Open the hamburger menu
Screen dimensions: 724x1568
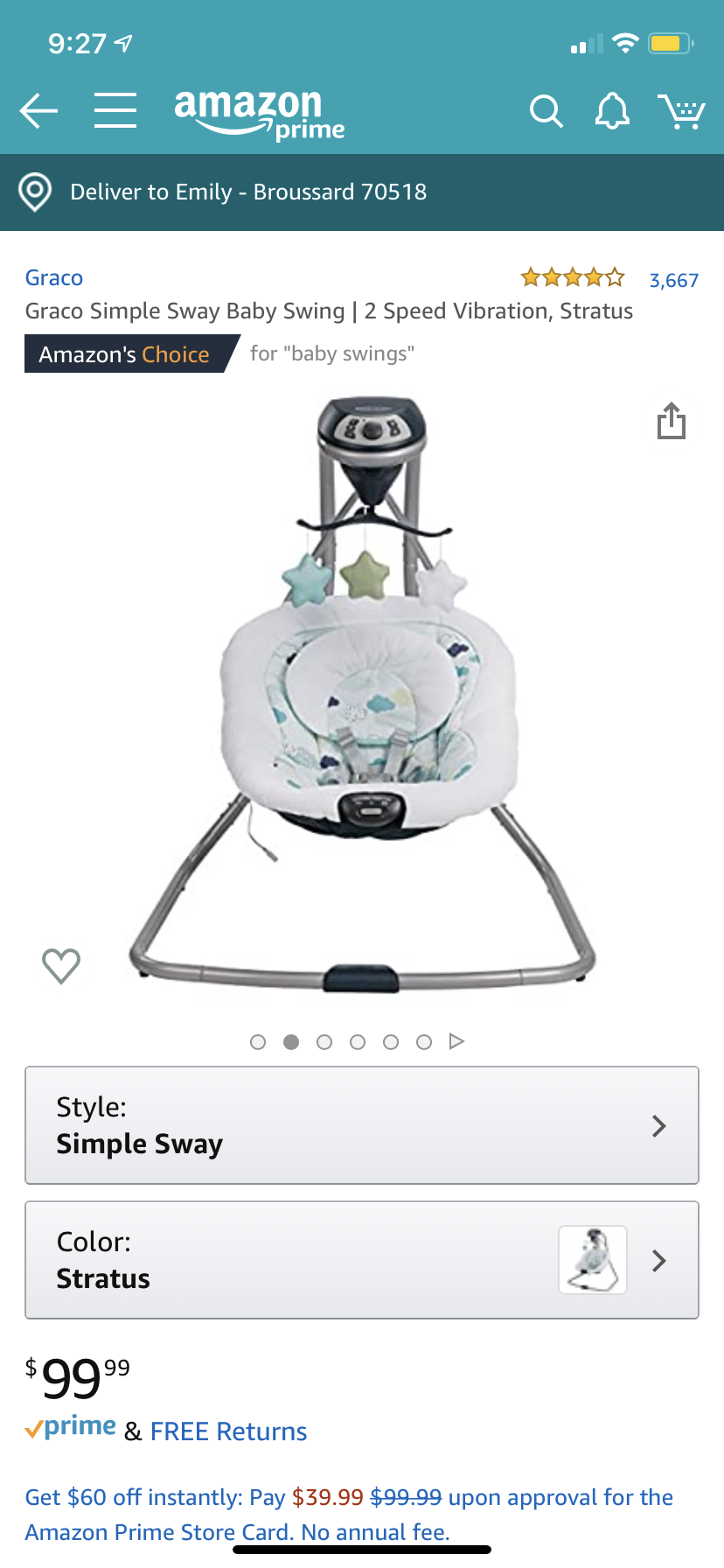tap(115, 111)
